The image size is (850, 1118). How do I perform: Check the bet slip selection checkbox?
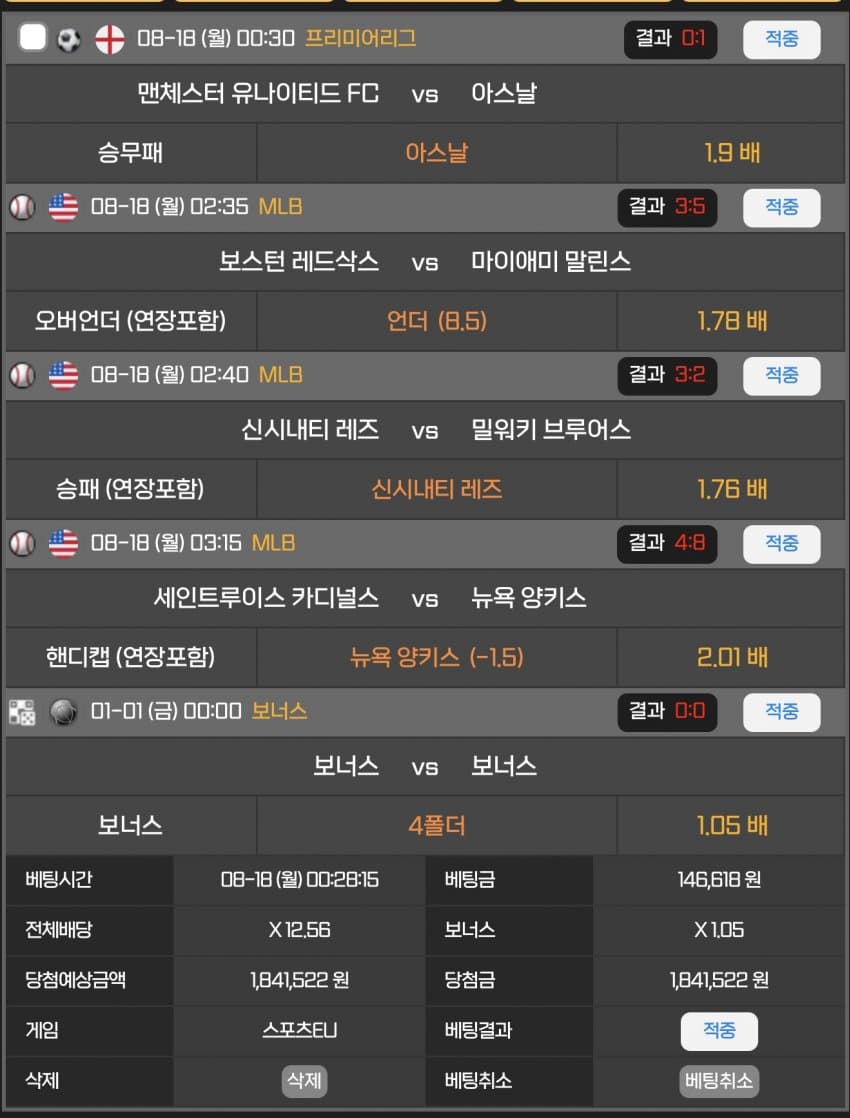click(x=33, y=39)
